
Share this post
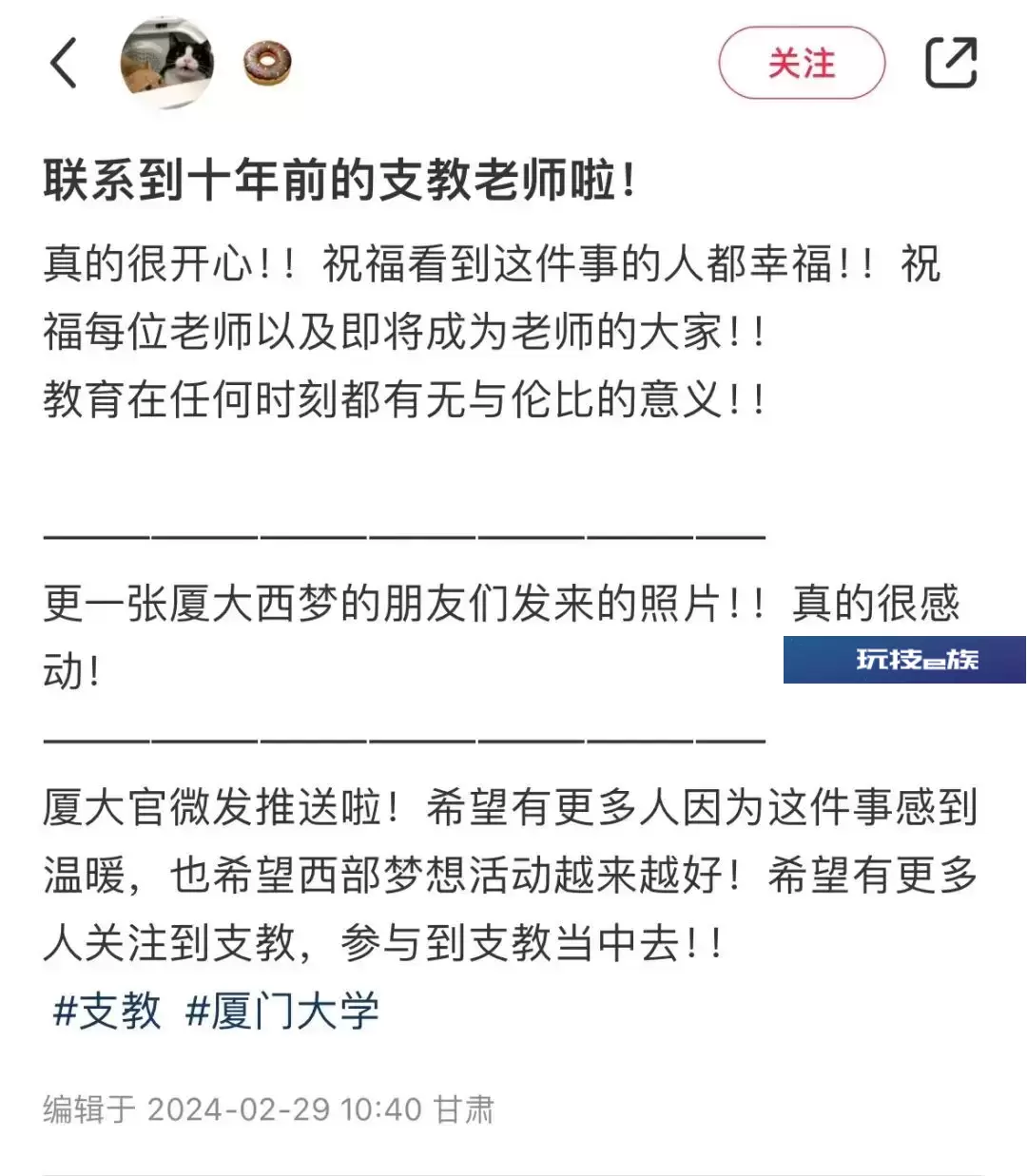tap(951, 63)
